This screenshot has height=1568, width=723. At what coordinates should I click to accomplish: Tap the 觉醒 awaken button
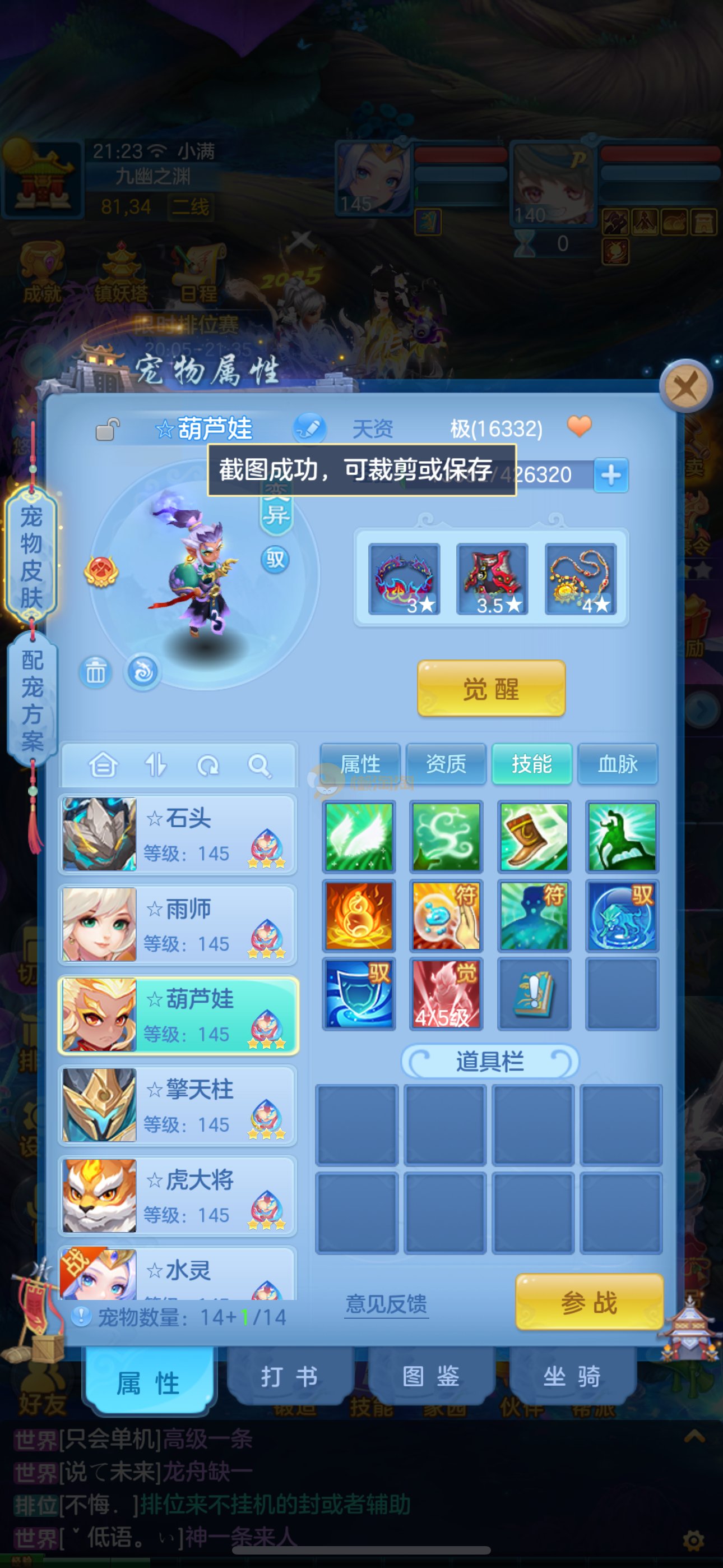click(x=490, y=689)
